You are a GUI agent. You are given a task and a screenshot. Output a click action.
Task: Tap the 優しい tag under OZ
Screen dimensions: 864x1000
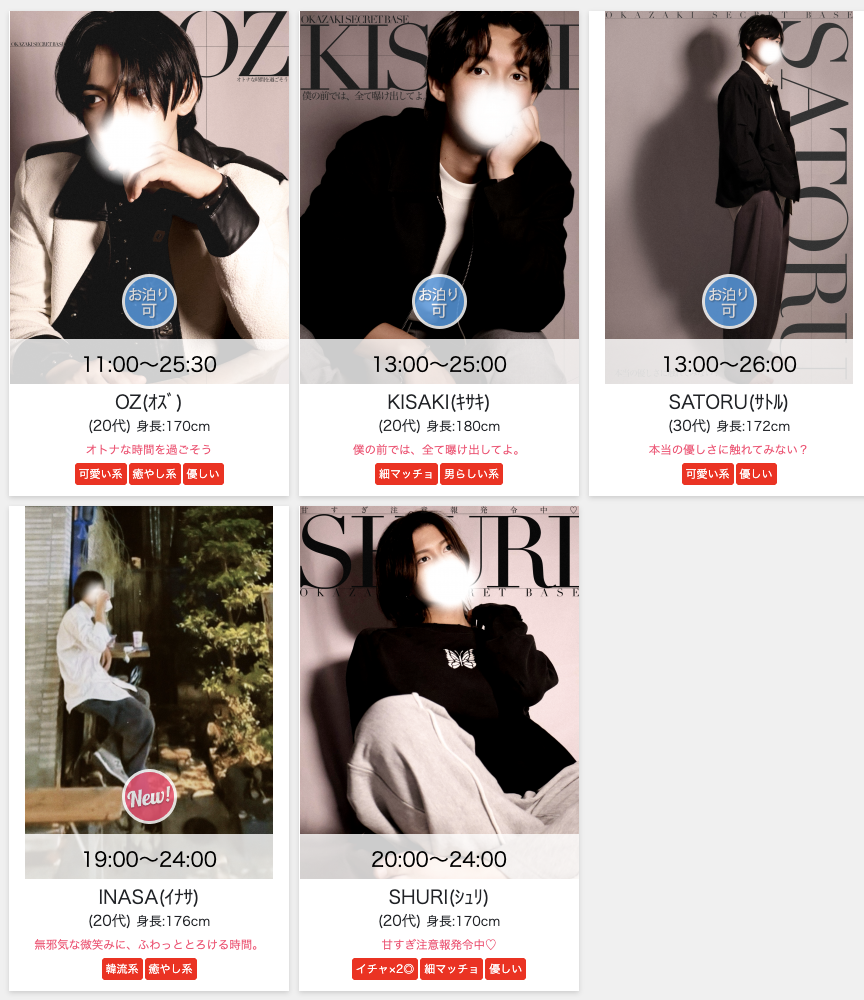[x=203, y=474]
